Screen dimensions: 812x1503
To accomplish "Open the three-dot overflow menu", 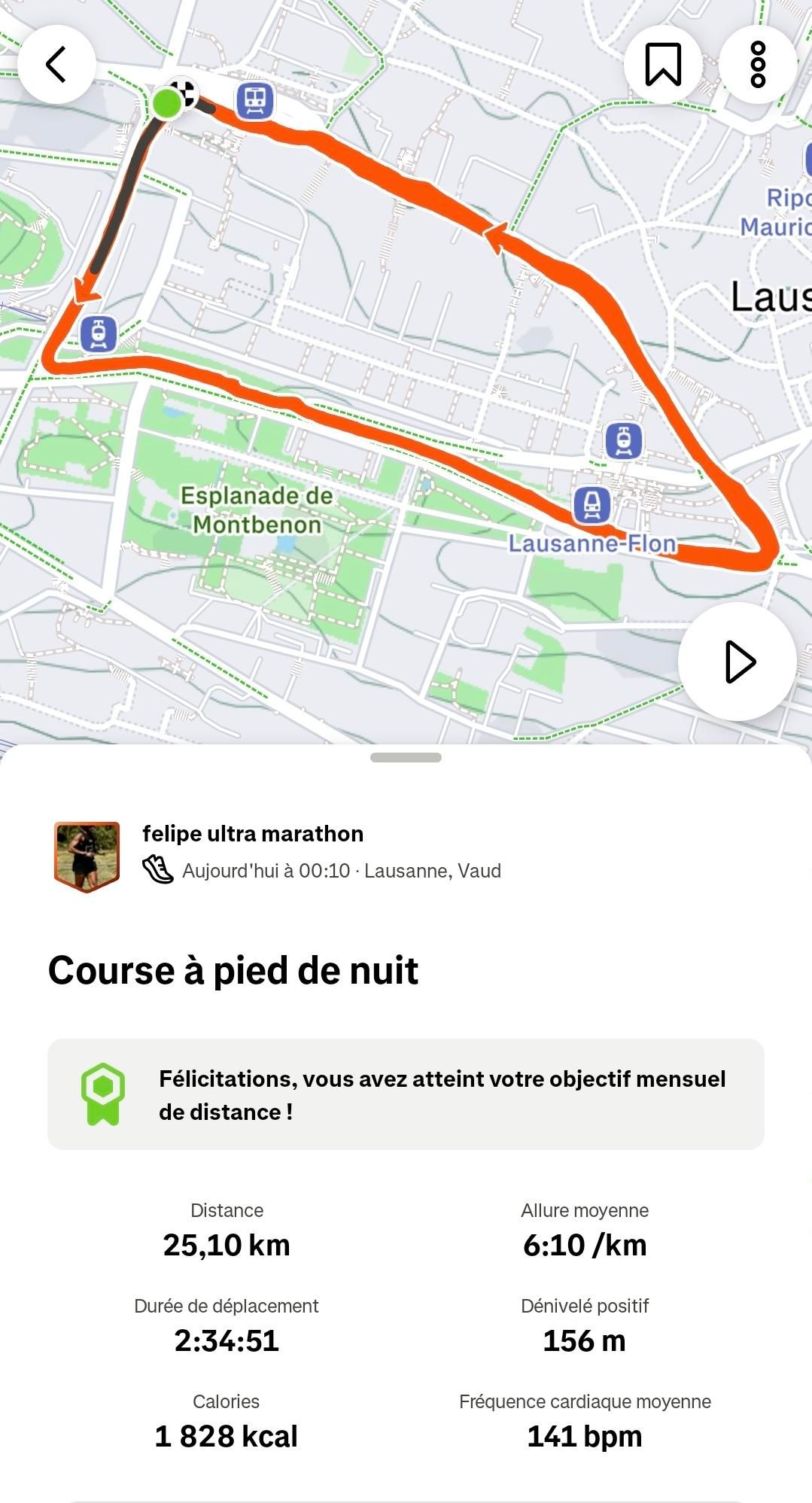I will [x=758, y=64].
